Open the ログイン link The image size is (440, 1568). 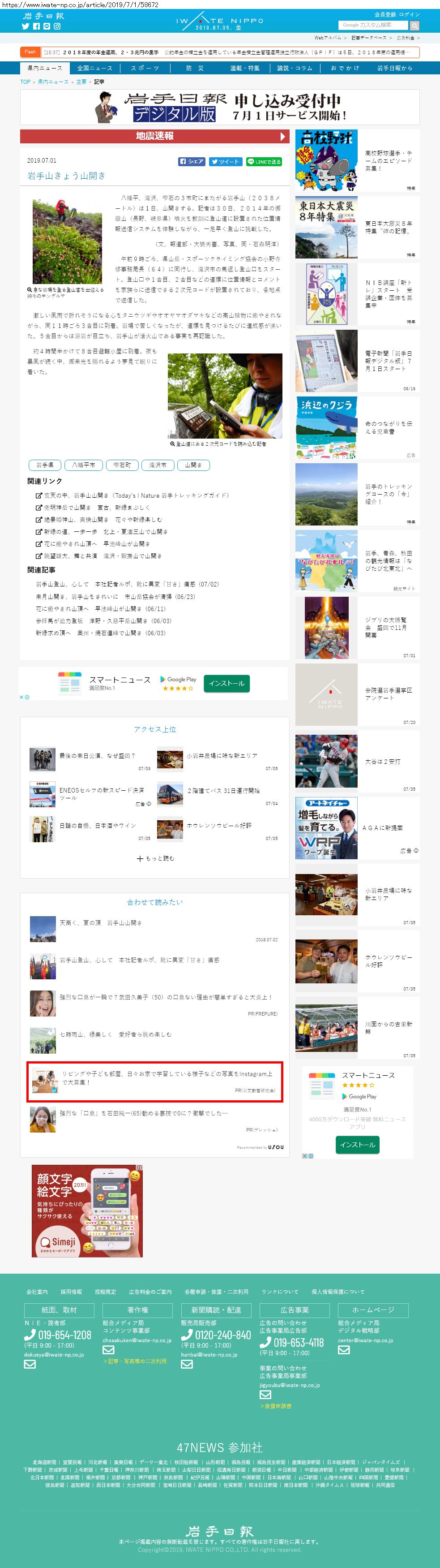click(409, 15)
